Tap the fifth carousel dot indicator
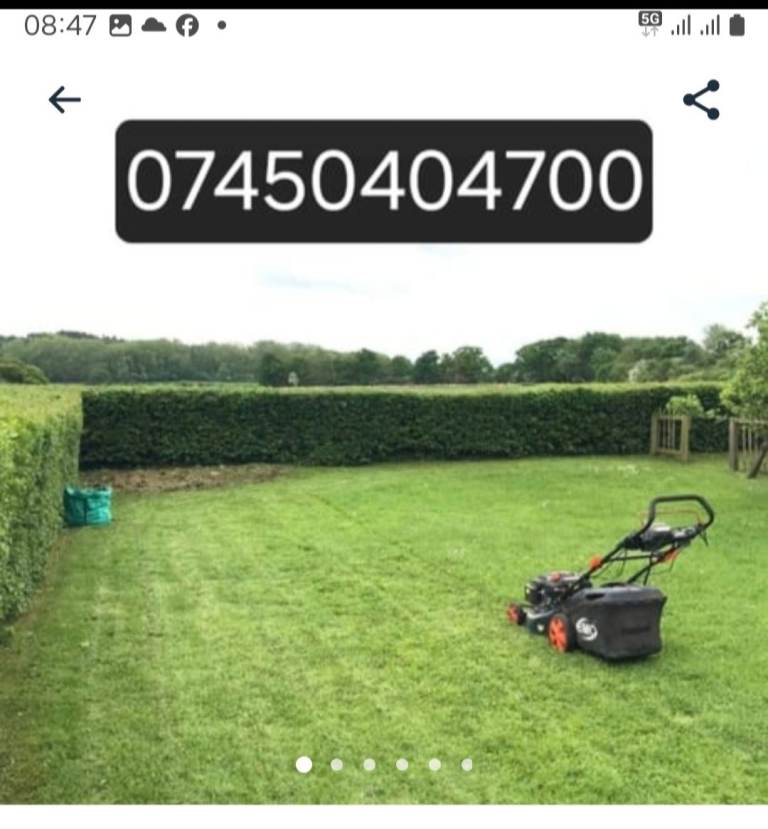 [435, 764]
